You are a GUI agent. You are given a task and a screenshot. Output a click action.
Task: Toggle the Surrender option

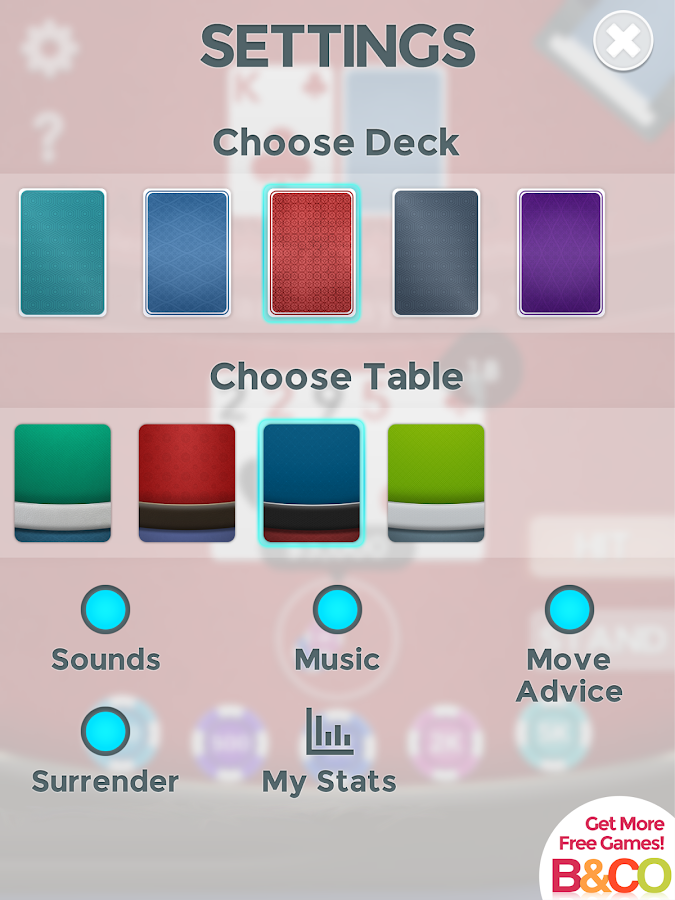[x=105, y=731]
